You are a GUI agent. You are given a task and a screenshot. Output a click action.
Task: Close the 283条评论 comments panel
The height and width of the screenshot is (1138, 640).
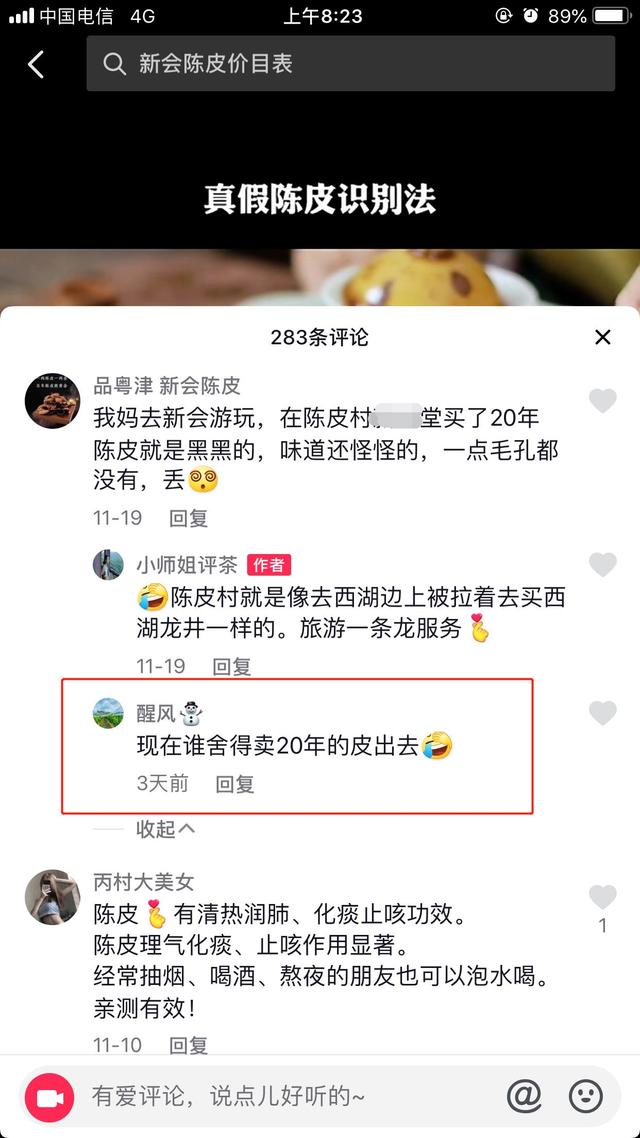(x=602, y=337)
